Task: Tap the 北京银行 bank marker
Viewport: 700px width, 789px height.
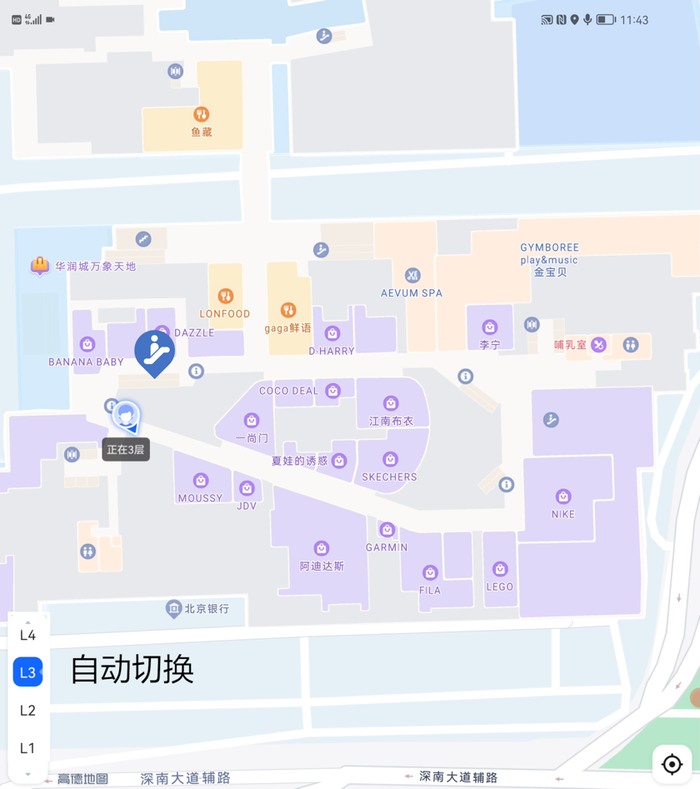Action: point(174,608)
